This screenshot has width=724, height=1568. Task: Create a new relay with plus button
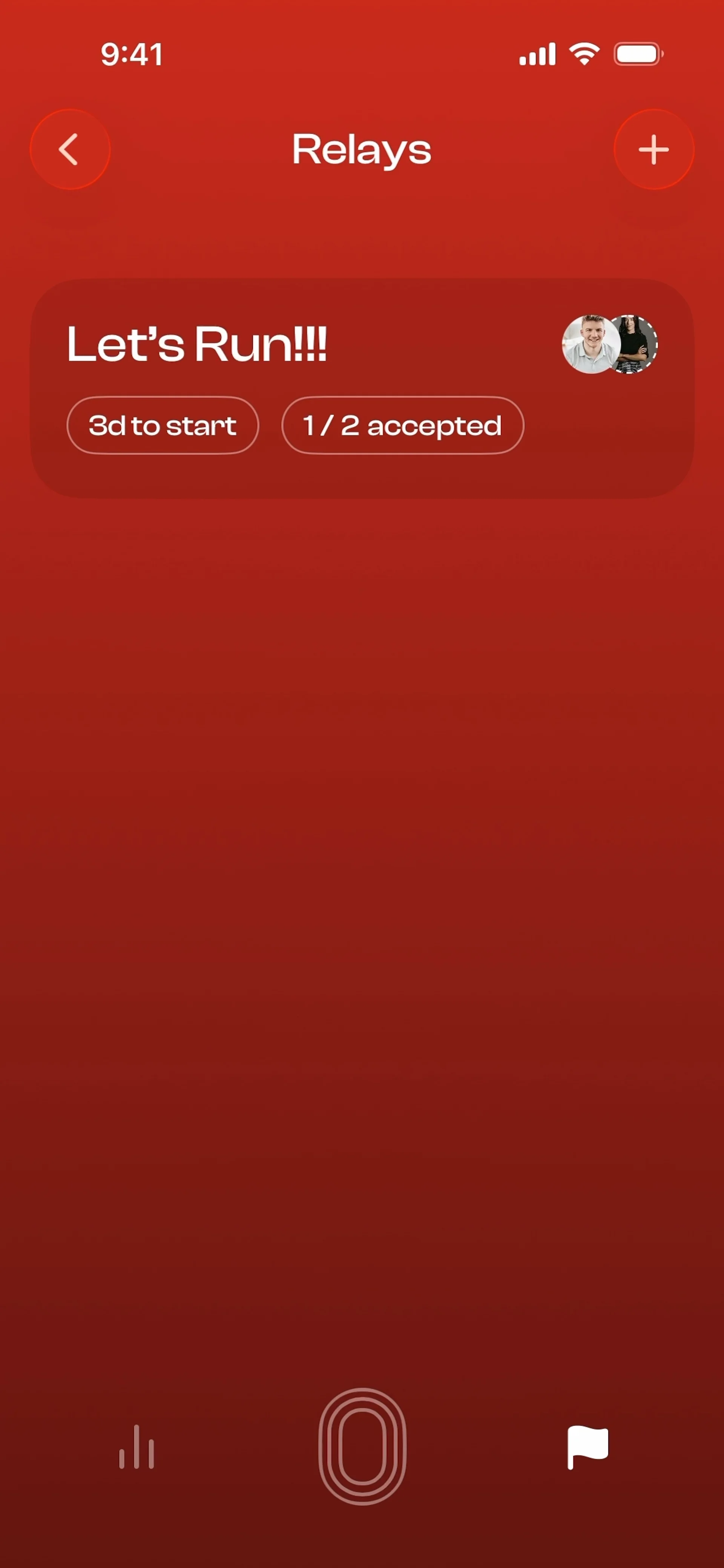[x=653, y=149]
